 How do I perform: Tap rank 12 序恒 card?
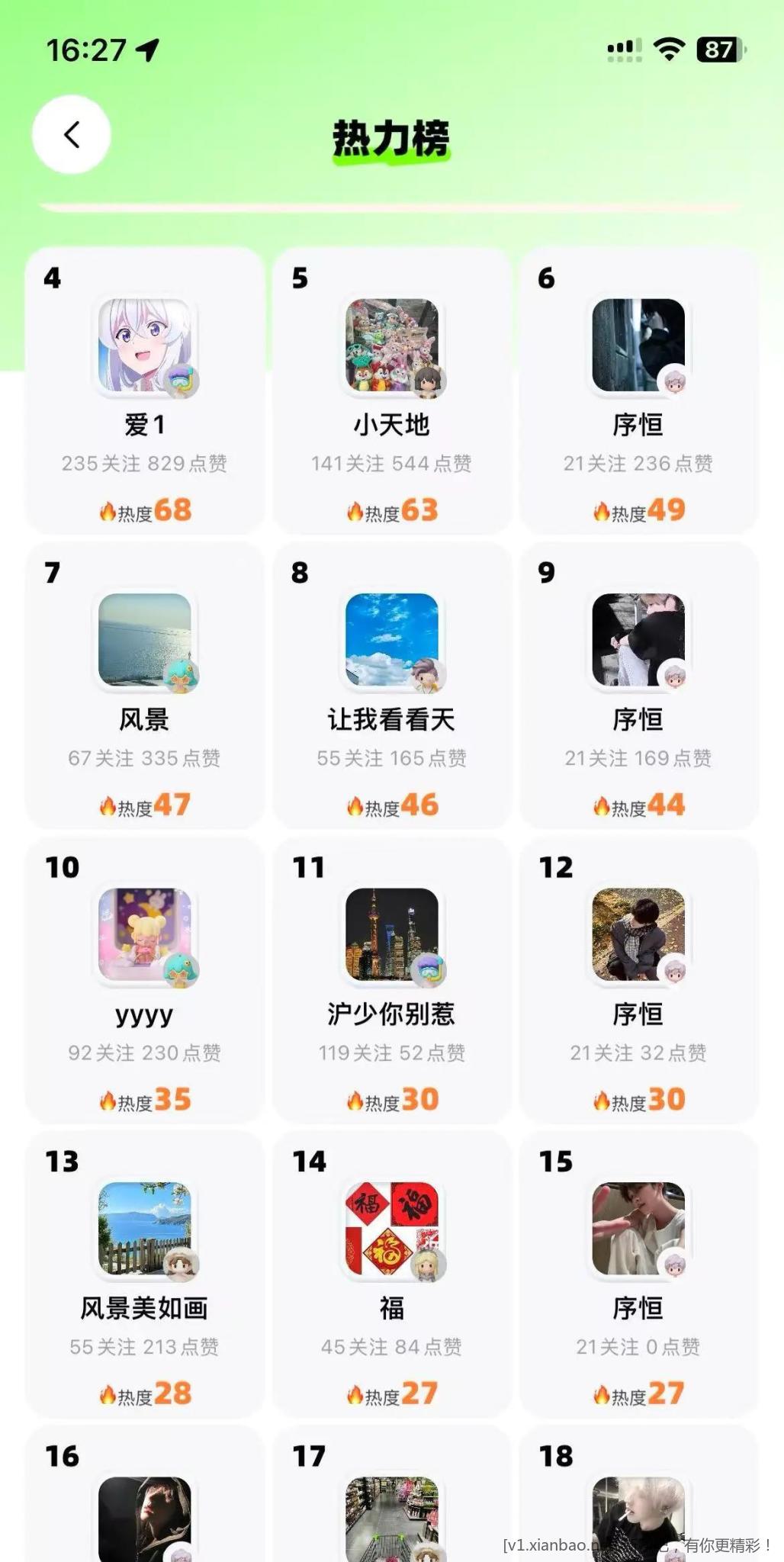pyautogui.click(x=638, y=979)
